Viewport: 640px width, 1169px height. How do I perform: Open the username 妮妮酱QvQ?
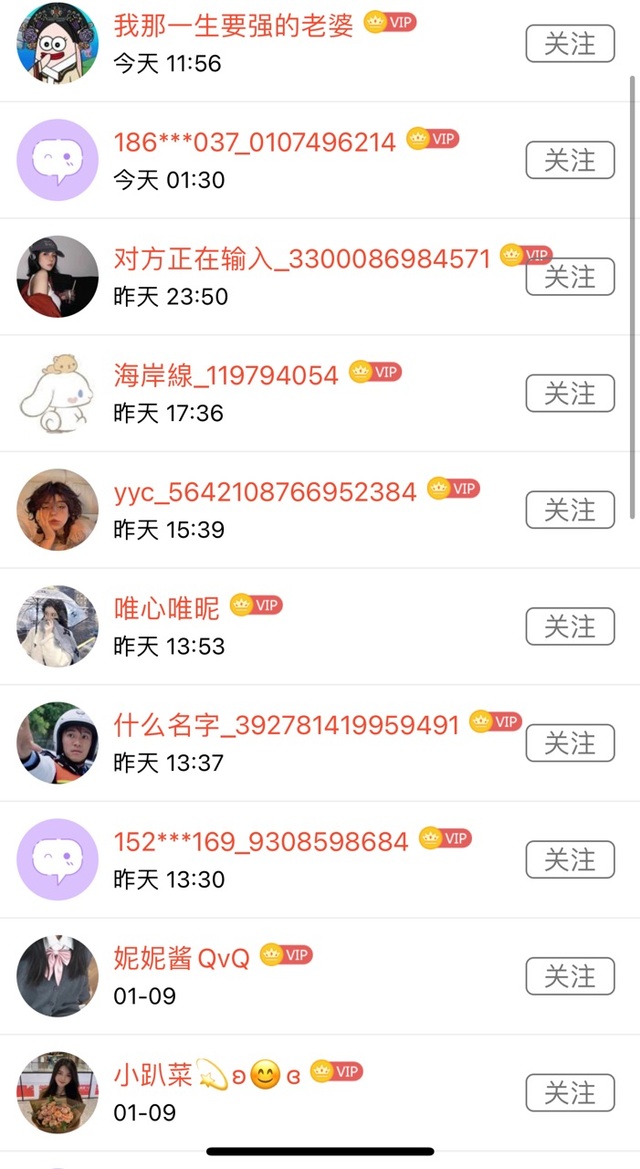tap(182, 958)
